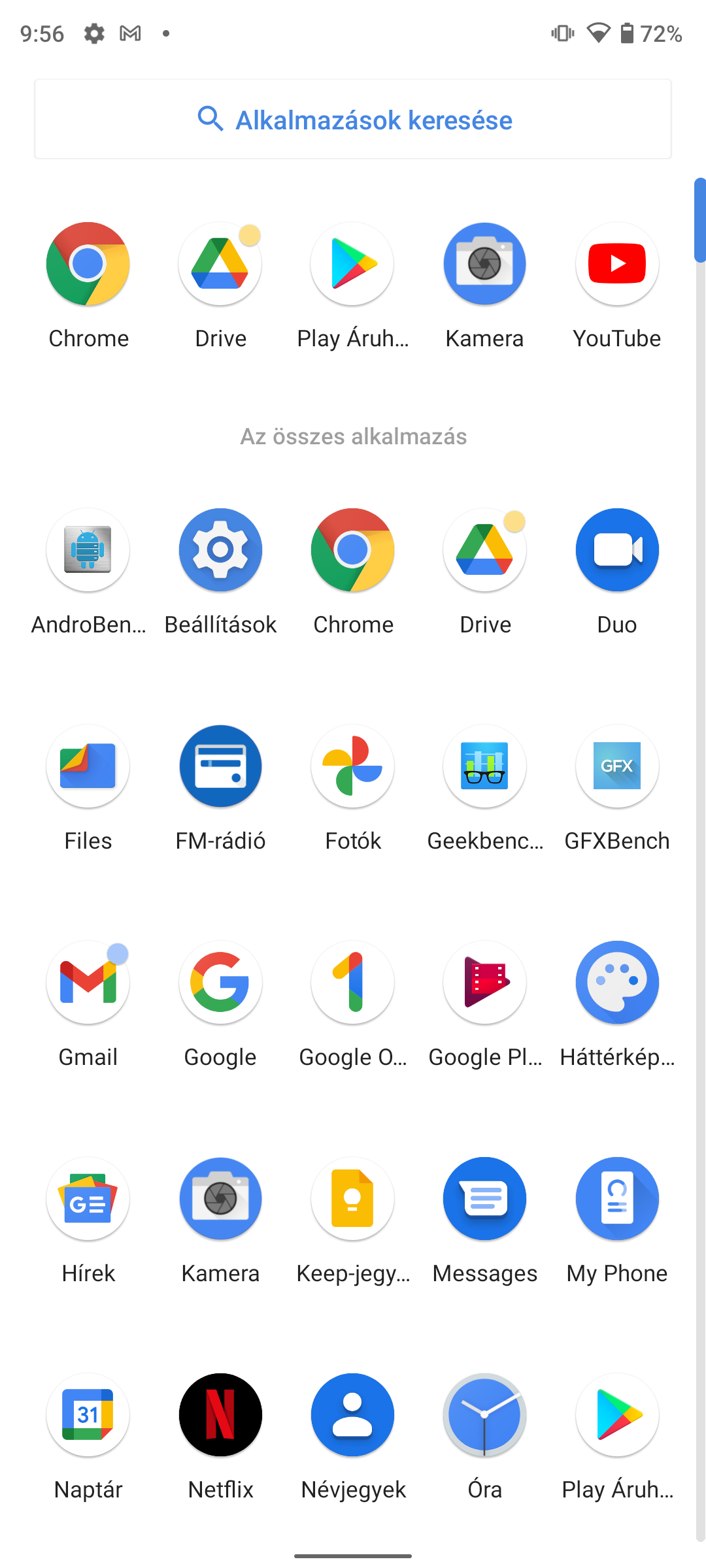Launch Netflix
706x1568 pixels.
(x=220, y=1415)
